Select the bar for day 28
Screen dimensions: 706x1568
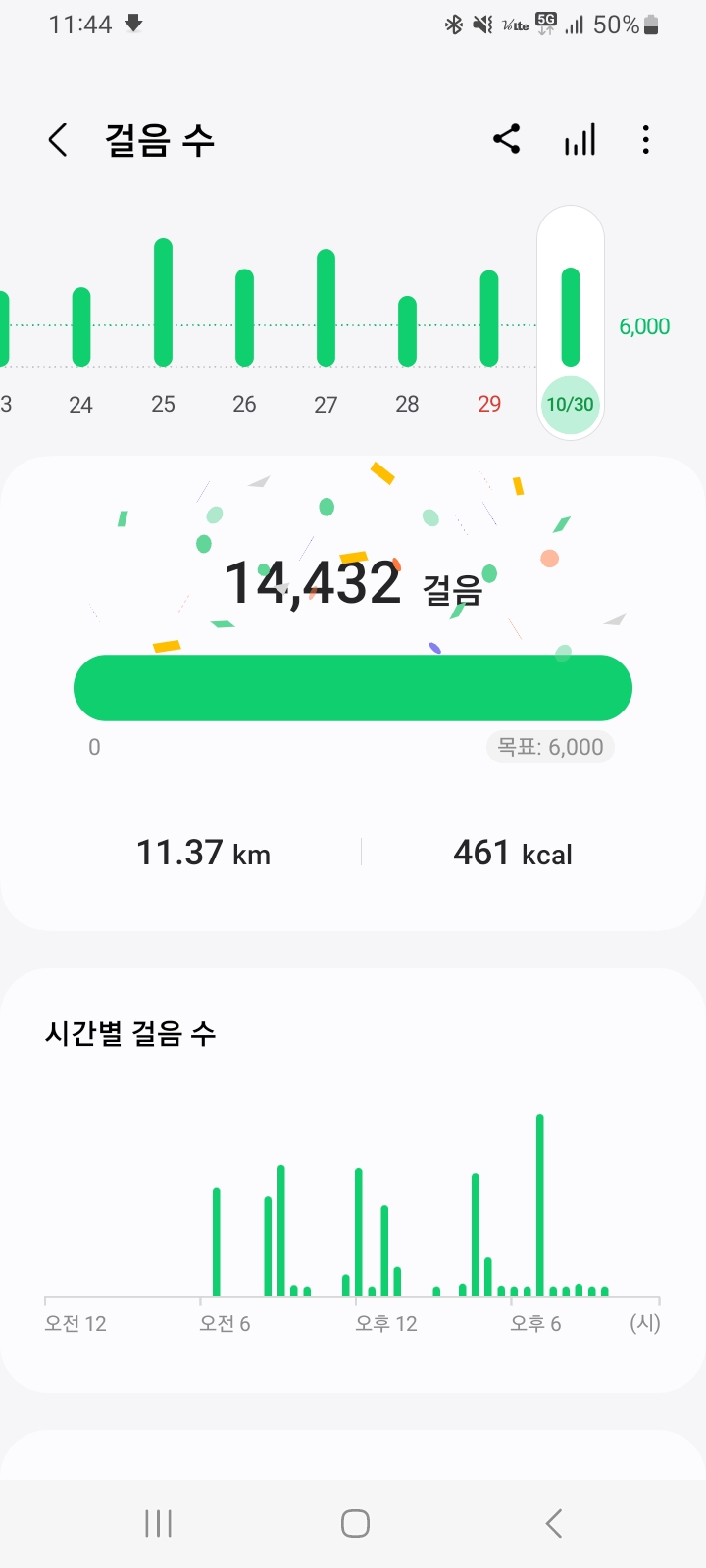click(x=407, y=330)
